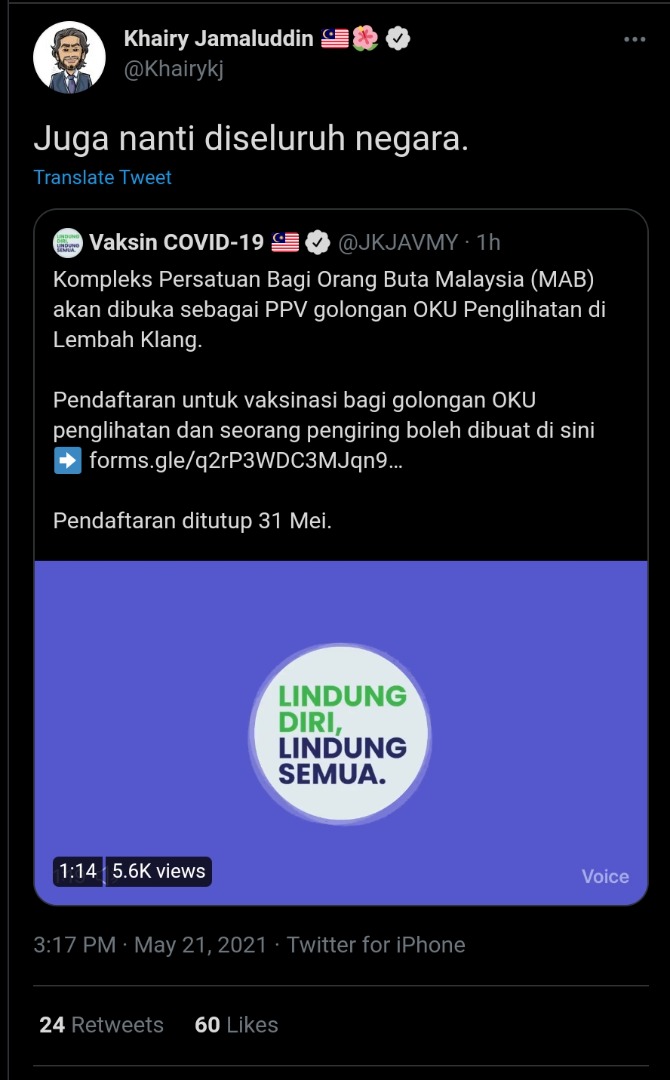View the 60 Likes list
The image size is (670, 1080).
point(236,1025)
